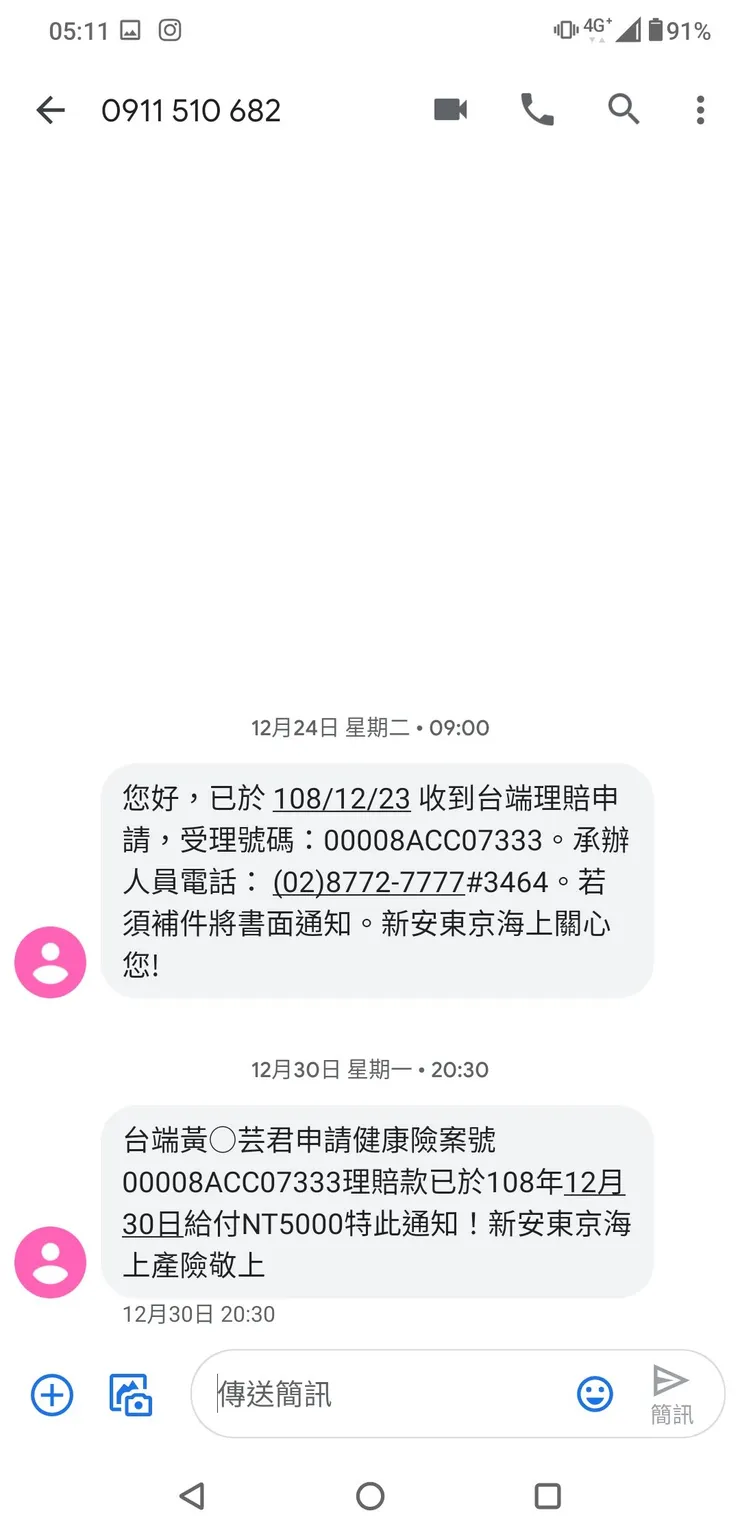Open the camera/gallery picker icon
This screenshot has height=1539, width=740.
pos(129,1394)
